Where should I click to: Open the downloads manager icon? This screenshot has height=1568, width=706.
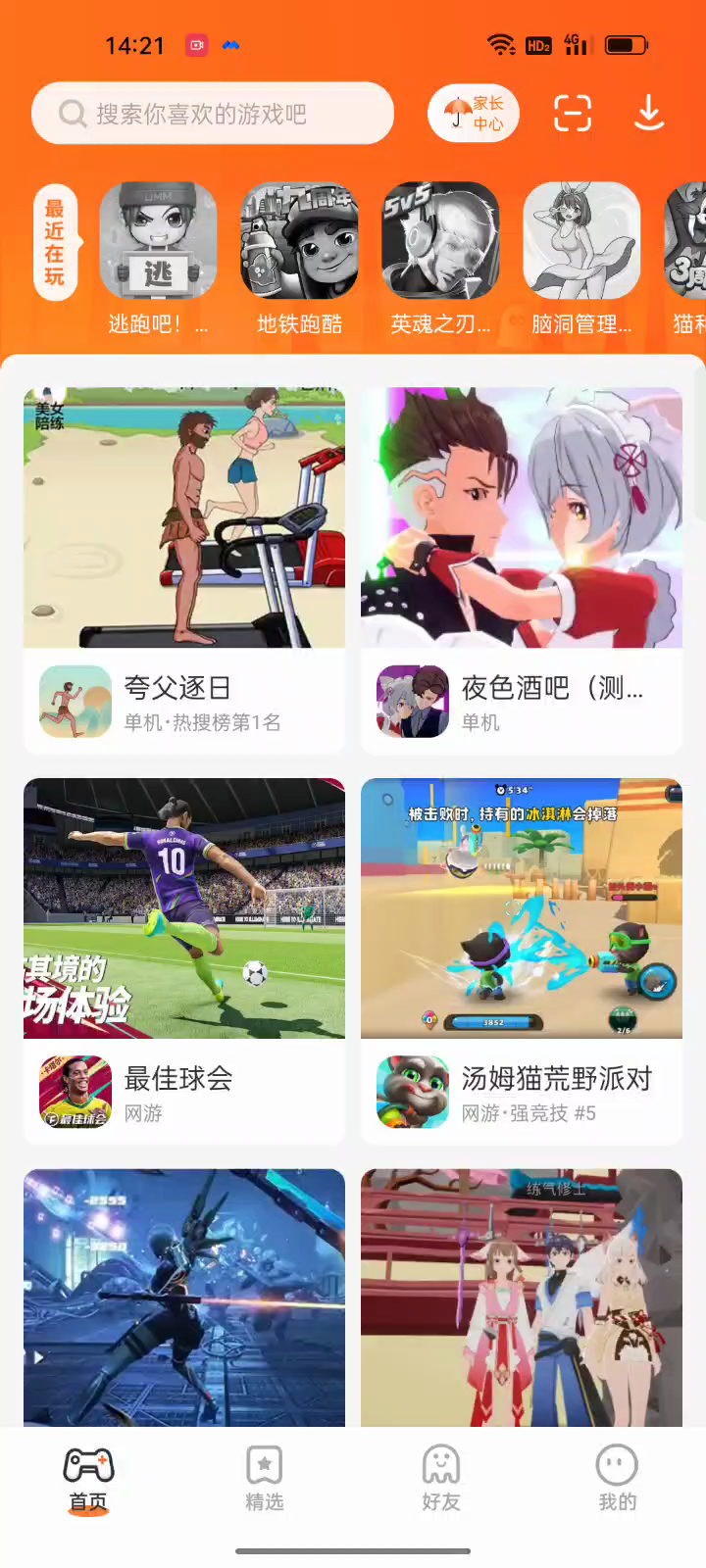click(649, 114)
